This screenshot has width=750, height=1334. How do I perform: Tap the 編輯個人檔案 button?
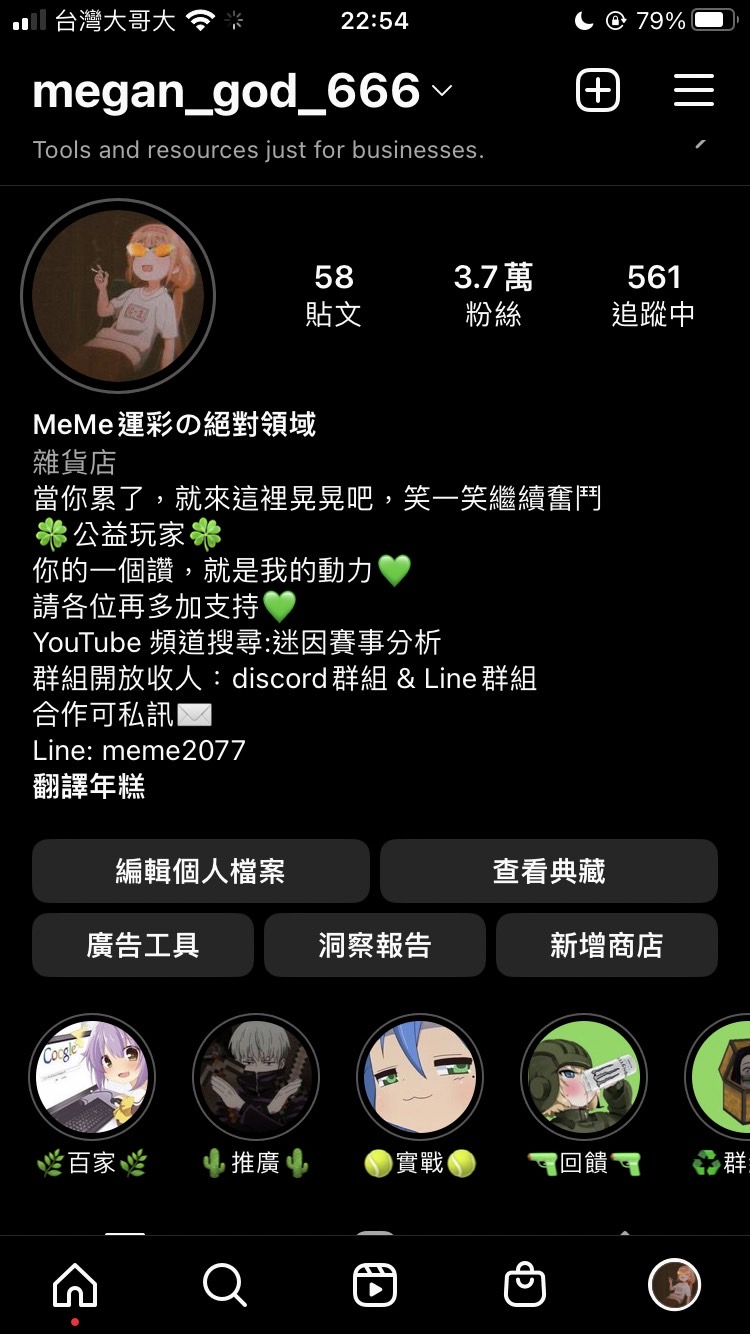[x=201, y=871]
